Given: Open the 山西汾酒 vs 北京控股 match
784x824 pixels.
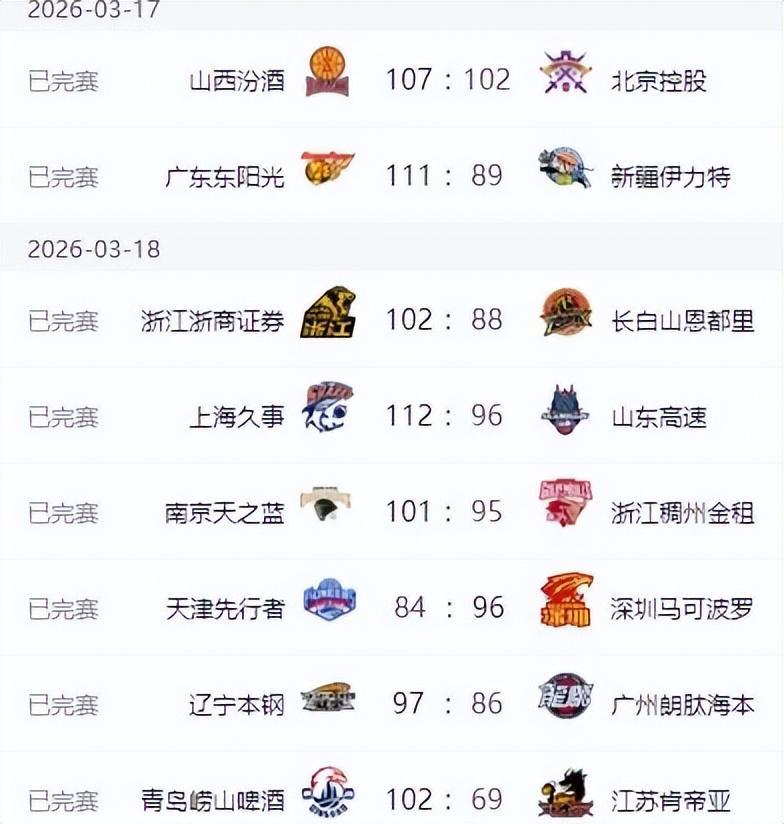Looking at the screenshot, I should 446,79.
